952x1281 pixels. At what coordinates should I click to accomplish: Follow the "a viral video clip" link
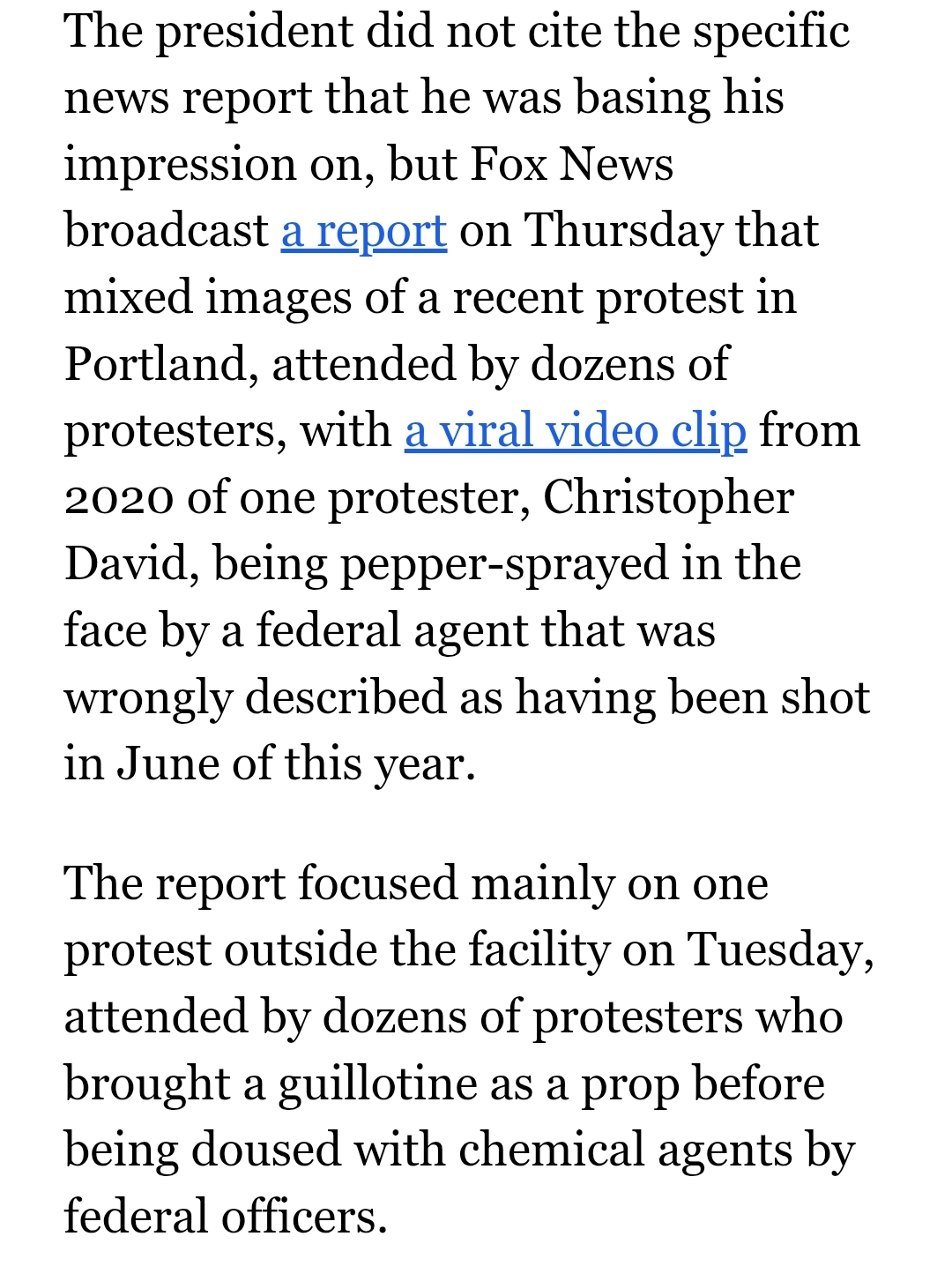pos(575,432)
